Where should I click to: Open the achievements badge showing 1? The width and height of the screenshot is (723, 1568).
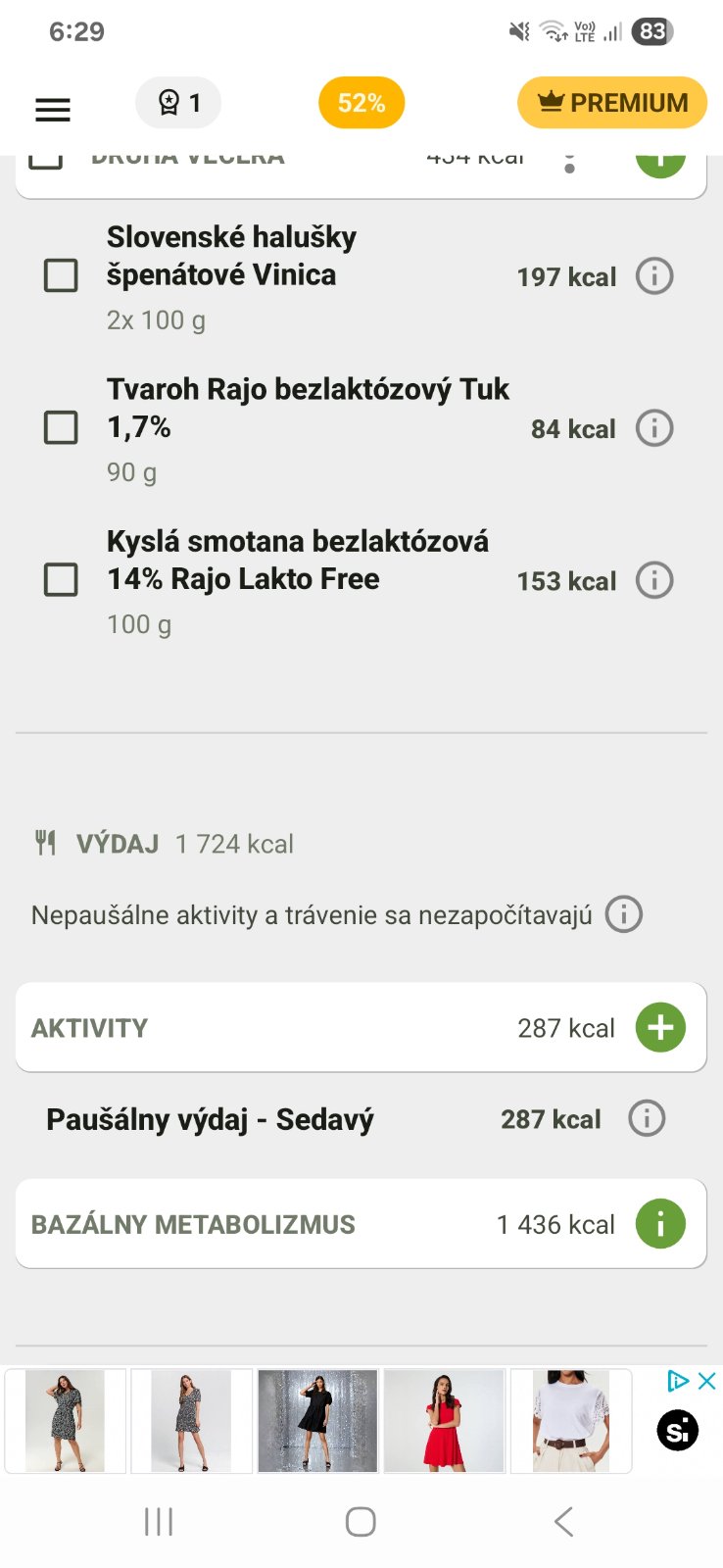tap(178, 103)
